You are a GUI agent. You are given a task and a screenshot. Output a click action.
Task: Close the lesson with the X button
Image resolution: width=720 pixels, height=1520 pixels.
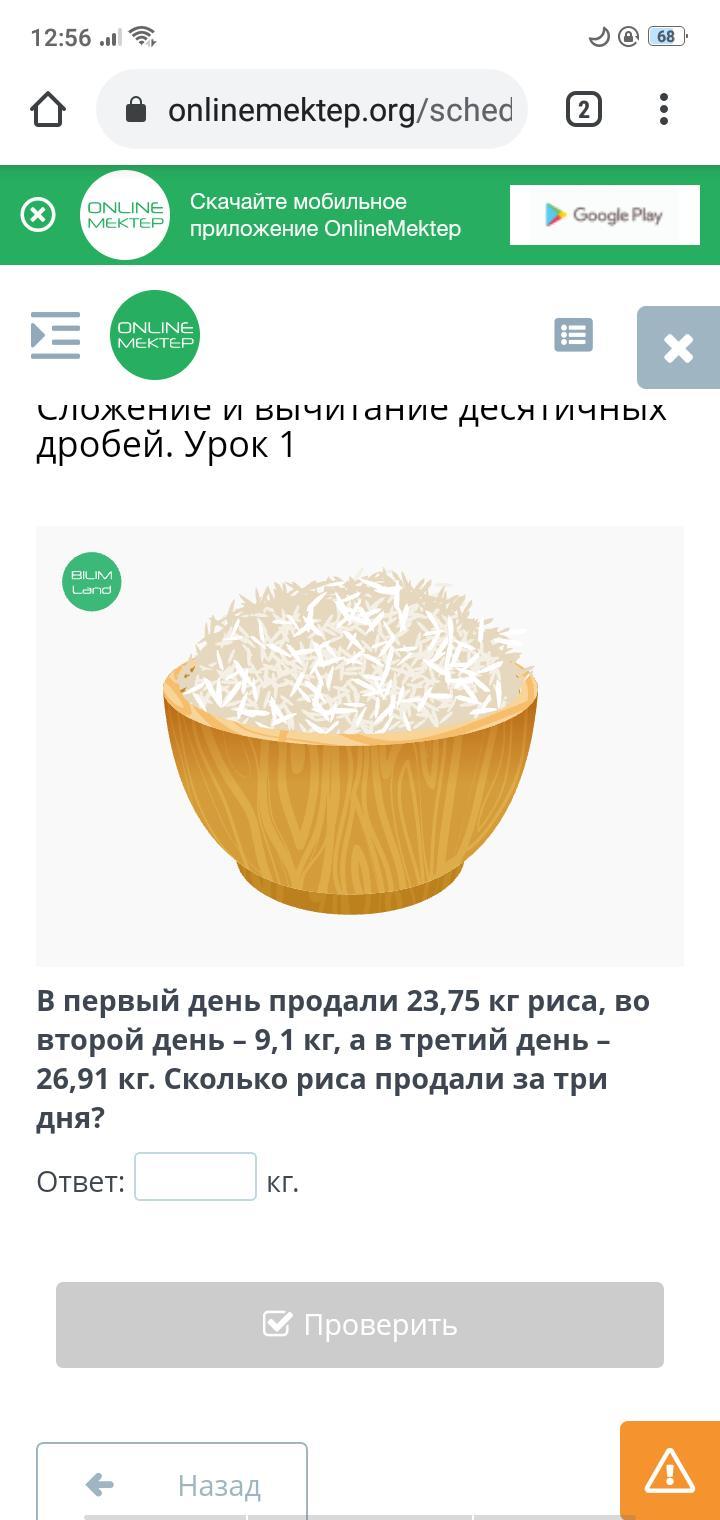point(678,348)
